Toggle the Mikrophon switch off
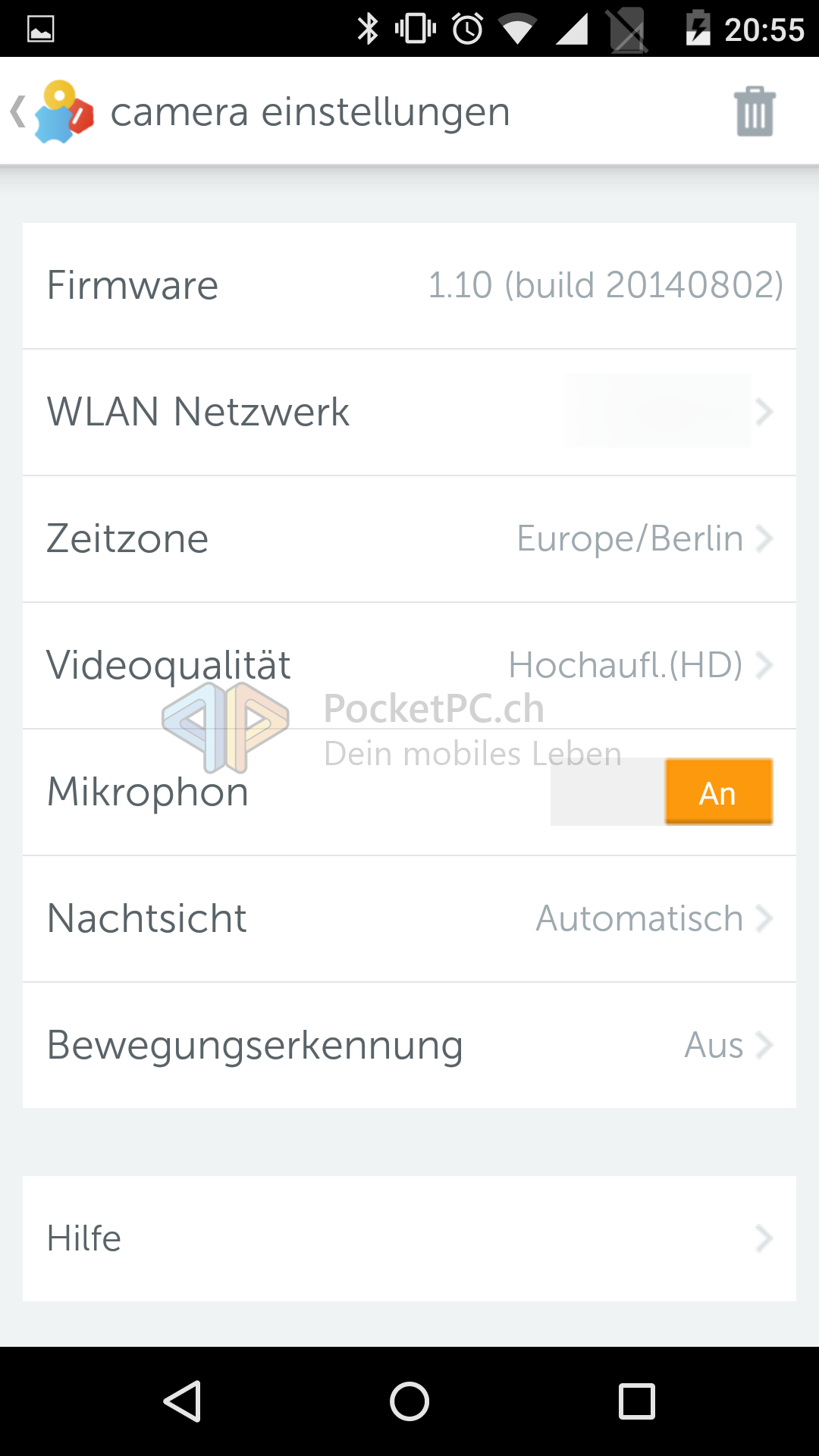 [661, 792]
